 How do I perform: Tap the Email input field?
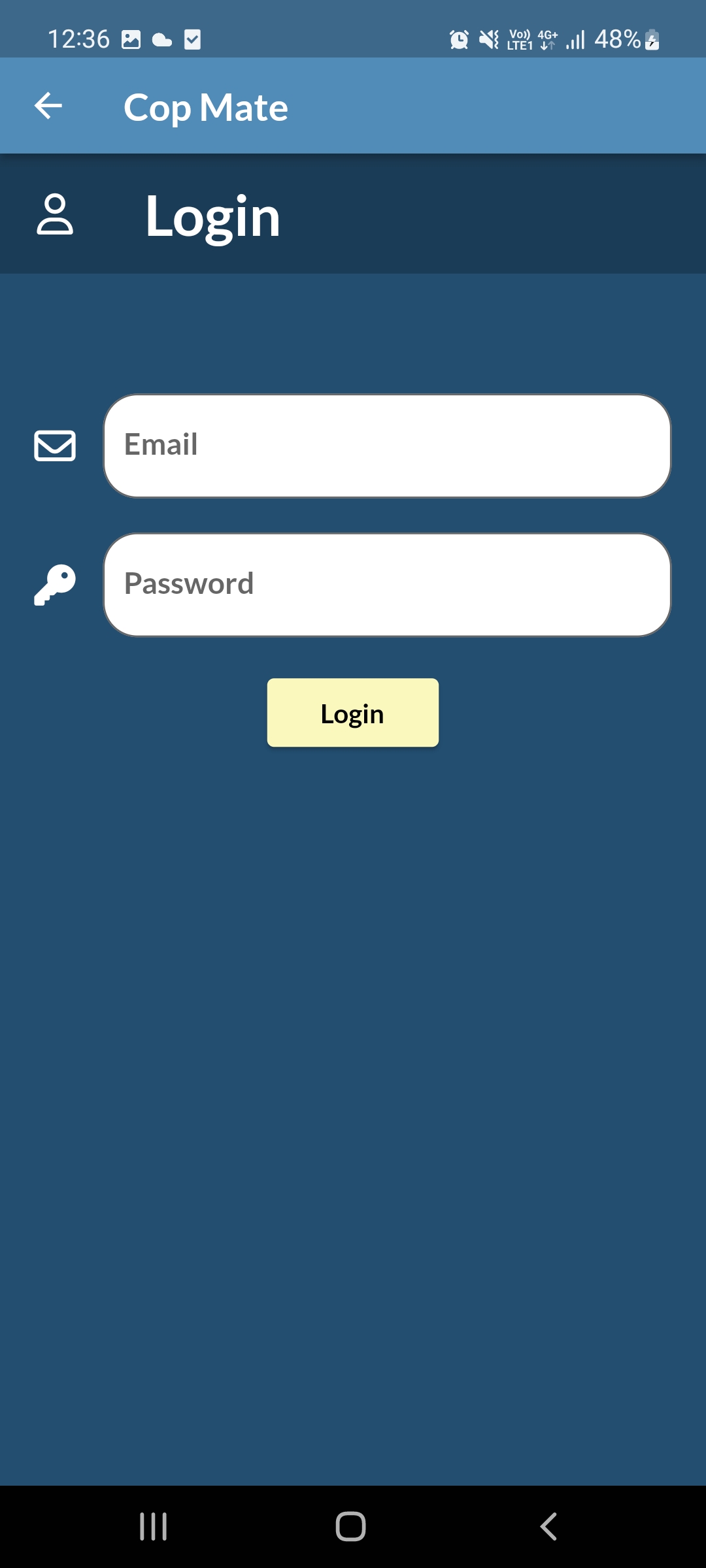(387, 446)
